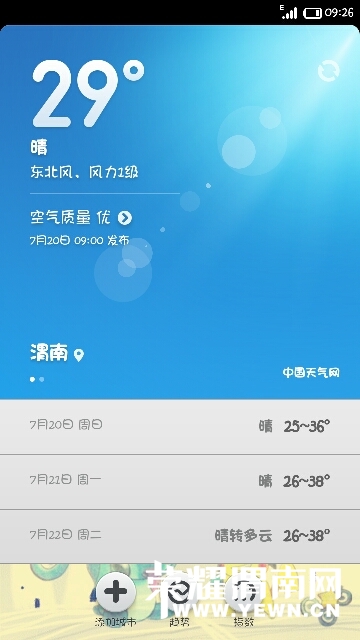The height and width of the screenshot is (640, 360).
Task: Open the 中国天气网 source link
Action: [311, 372]
